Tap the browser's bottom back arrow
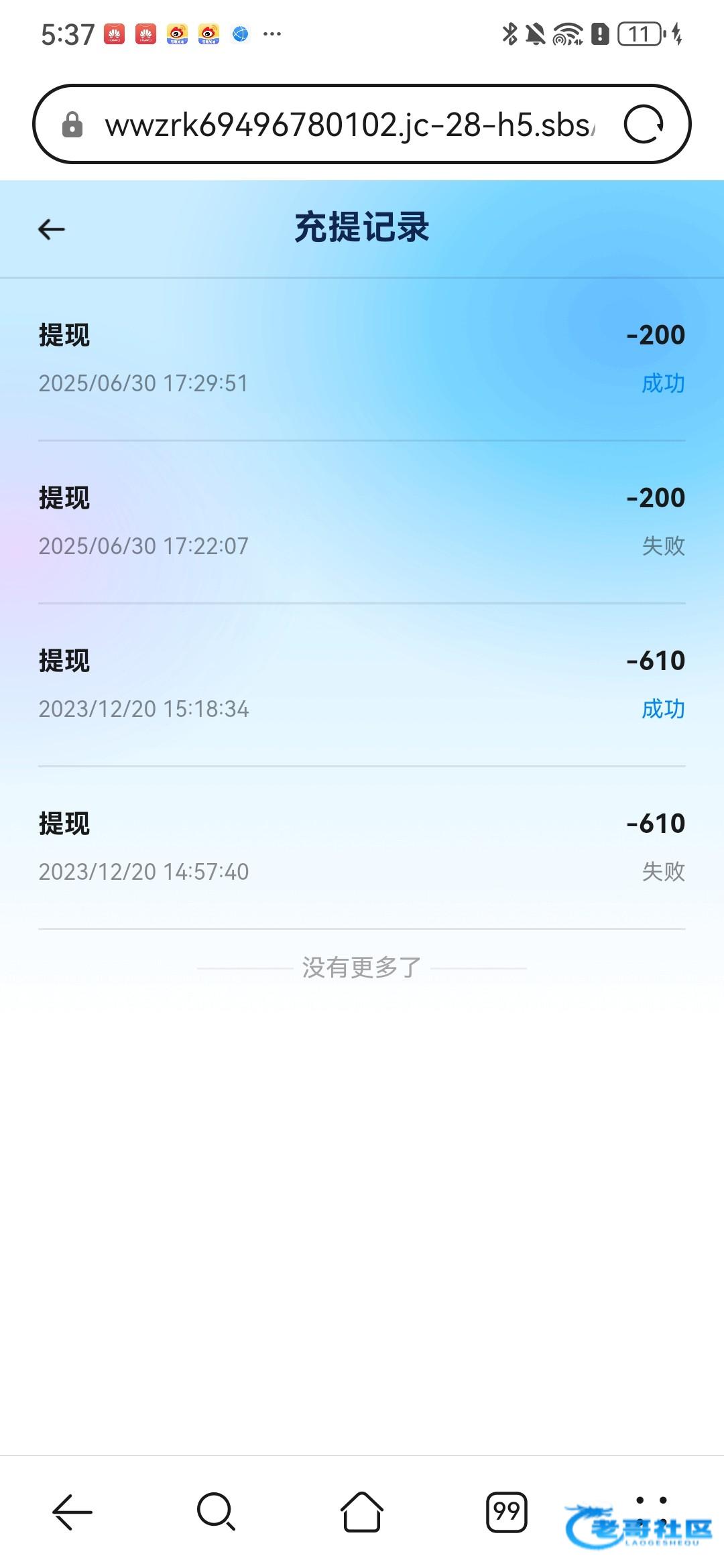Viewport: 724px width, 1568px height. 72,1512
